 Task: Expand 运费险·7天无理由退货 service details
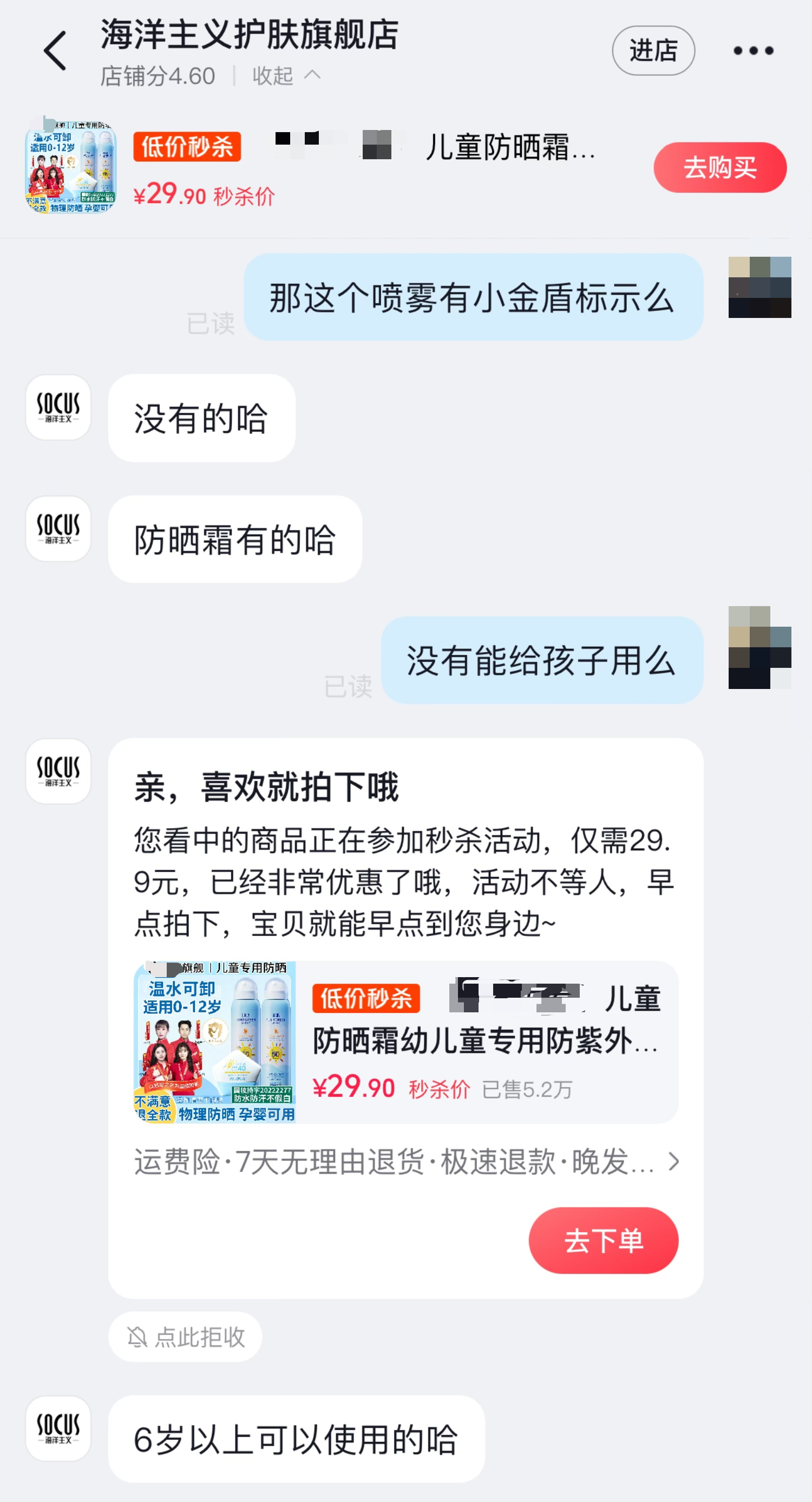point(405,1161)
